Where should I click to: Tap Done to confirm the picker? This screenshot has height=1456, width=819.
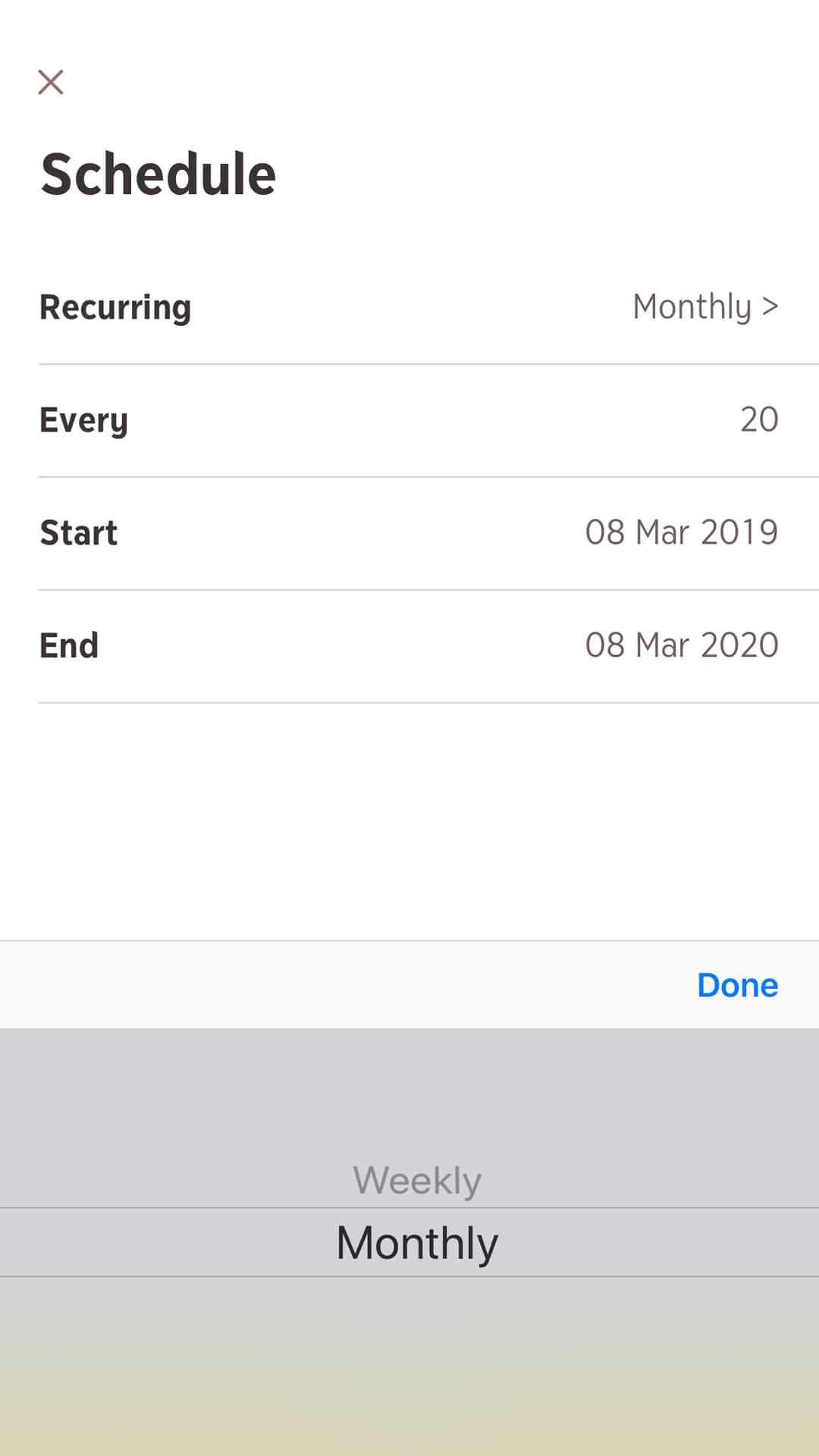tap(737, 985)
